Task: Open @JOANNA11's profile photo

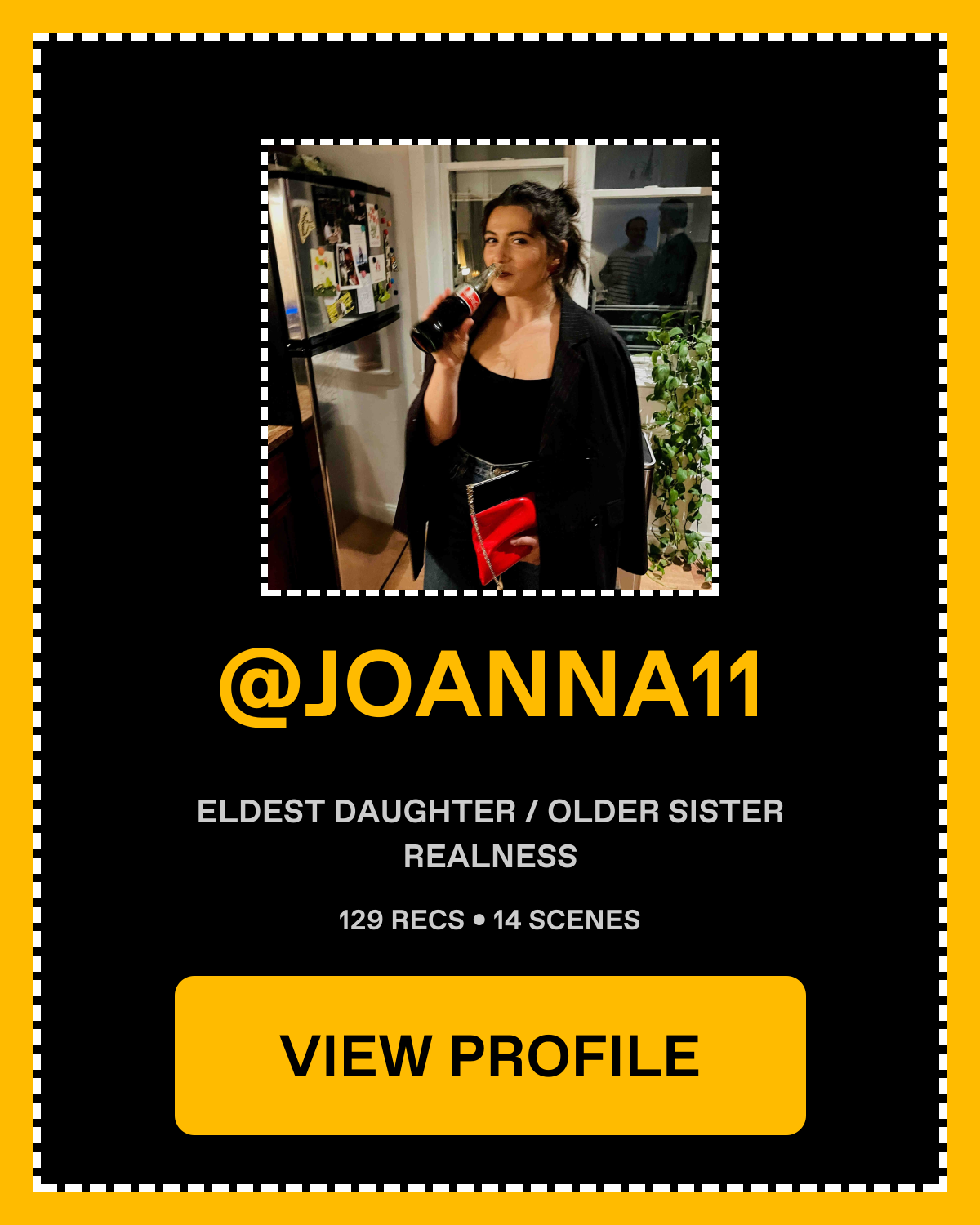Action: [x=490, y=367]
